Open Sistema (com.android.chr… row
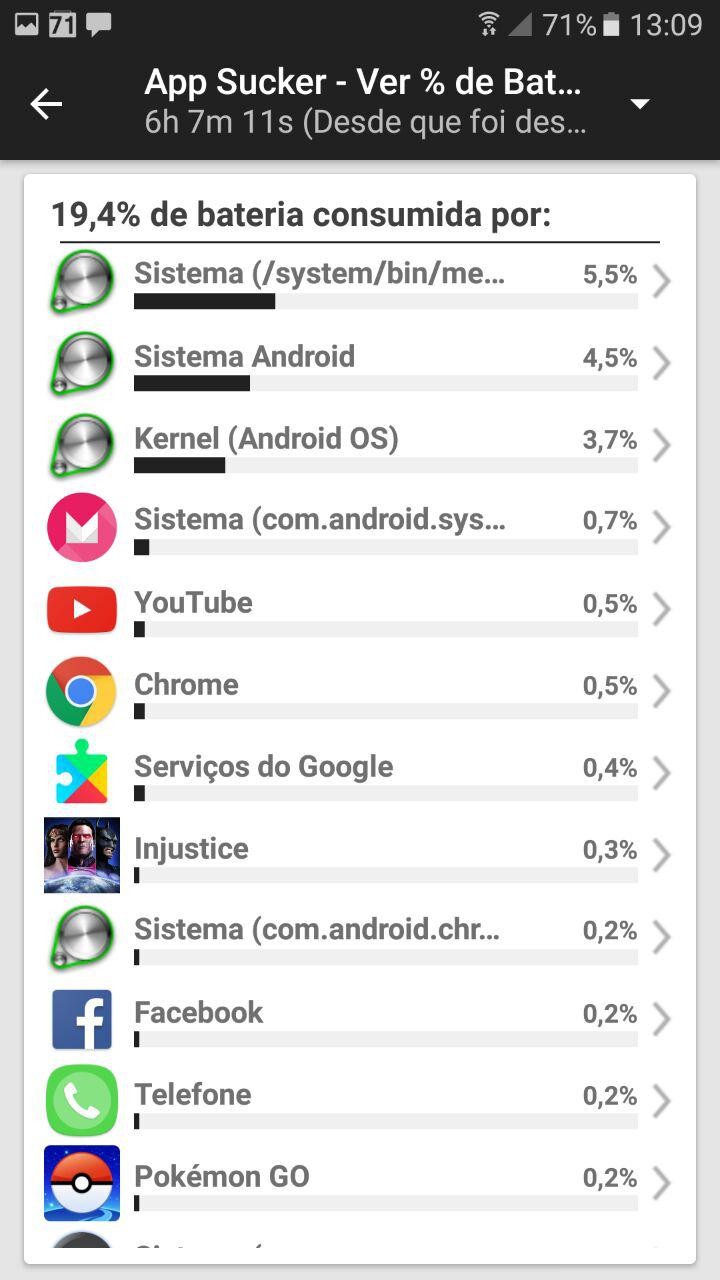The width and height of the screenshot is (720, 1280). pyautogui.click(x=360, y=939)
